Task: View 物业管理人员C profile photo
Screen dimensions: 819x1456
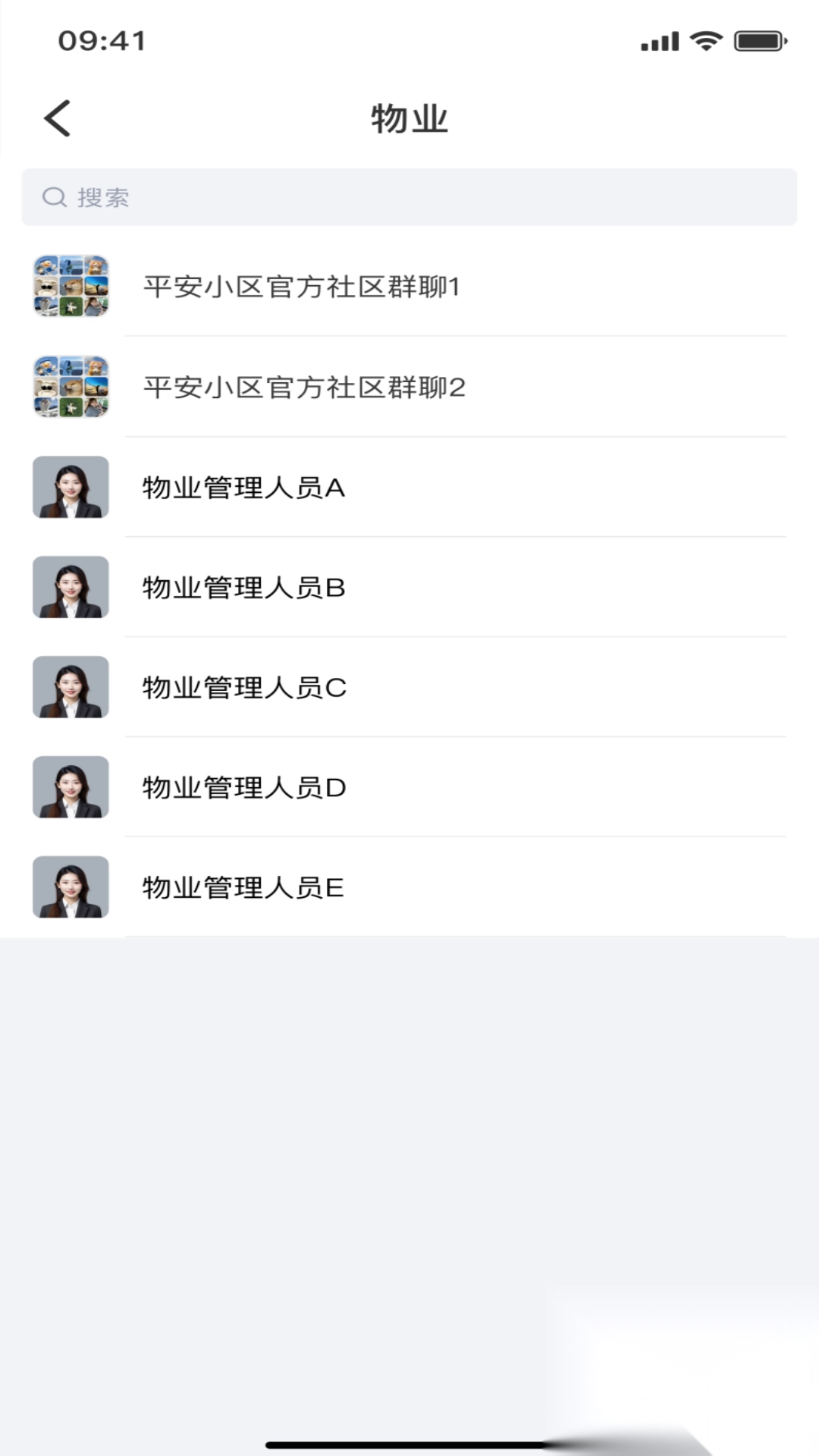Action: tap(71, 688)
